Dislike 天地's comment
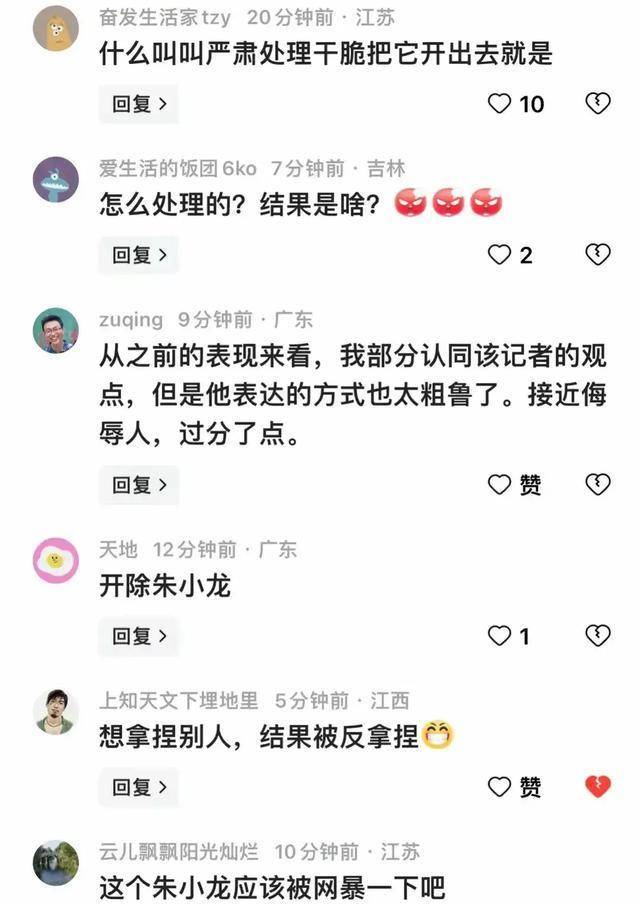640x905 pixels. tap(597, 636)
